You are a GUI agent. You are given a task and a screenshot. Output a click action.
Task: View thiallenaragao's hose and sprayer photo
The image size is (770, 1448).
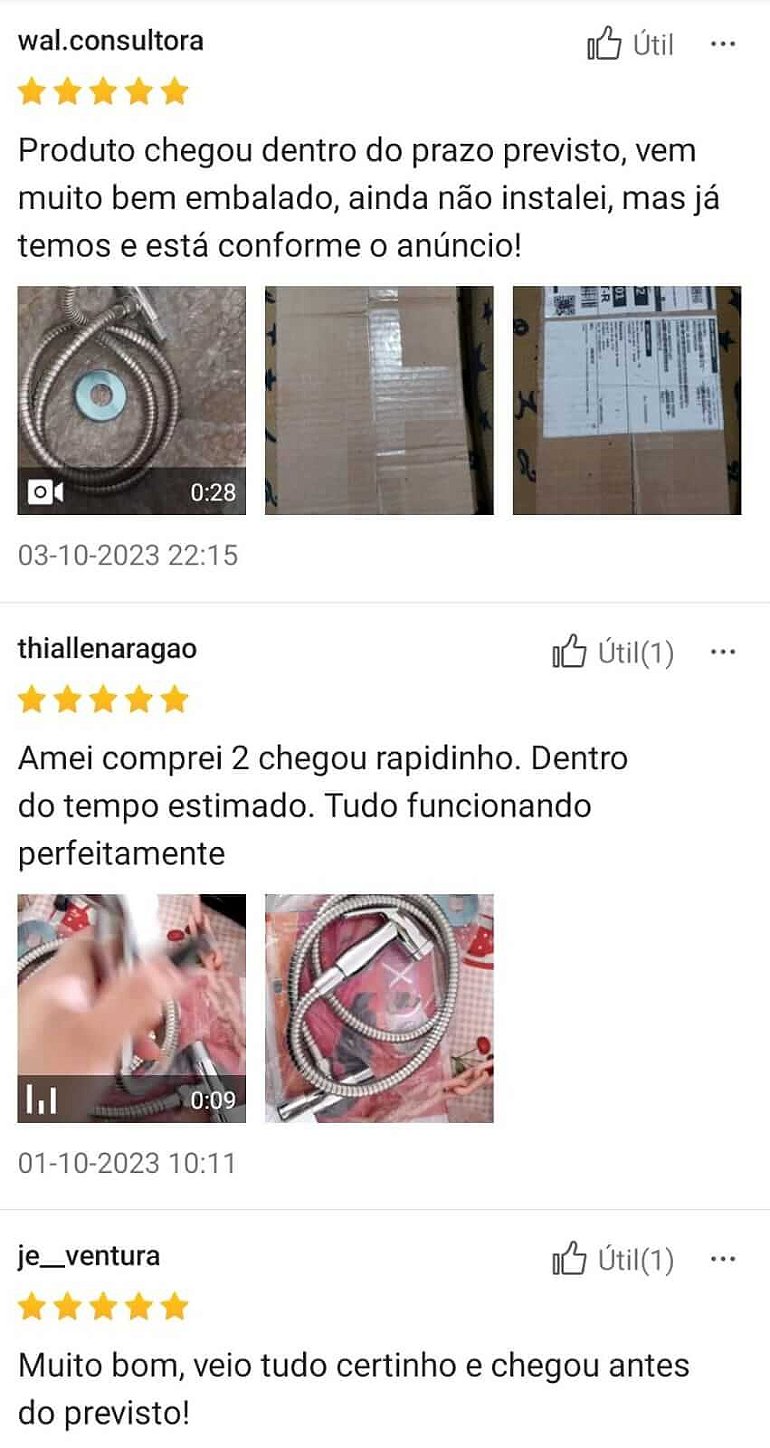[379, 1008]
